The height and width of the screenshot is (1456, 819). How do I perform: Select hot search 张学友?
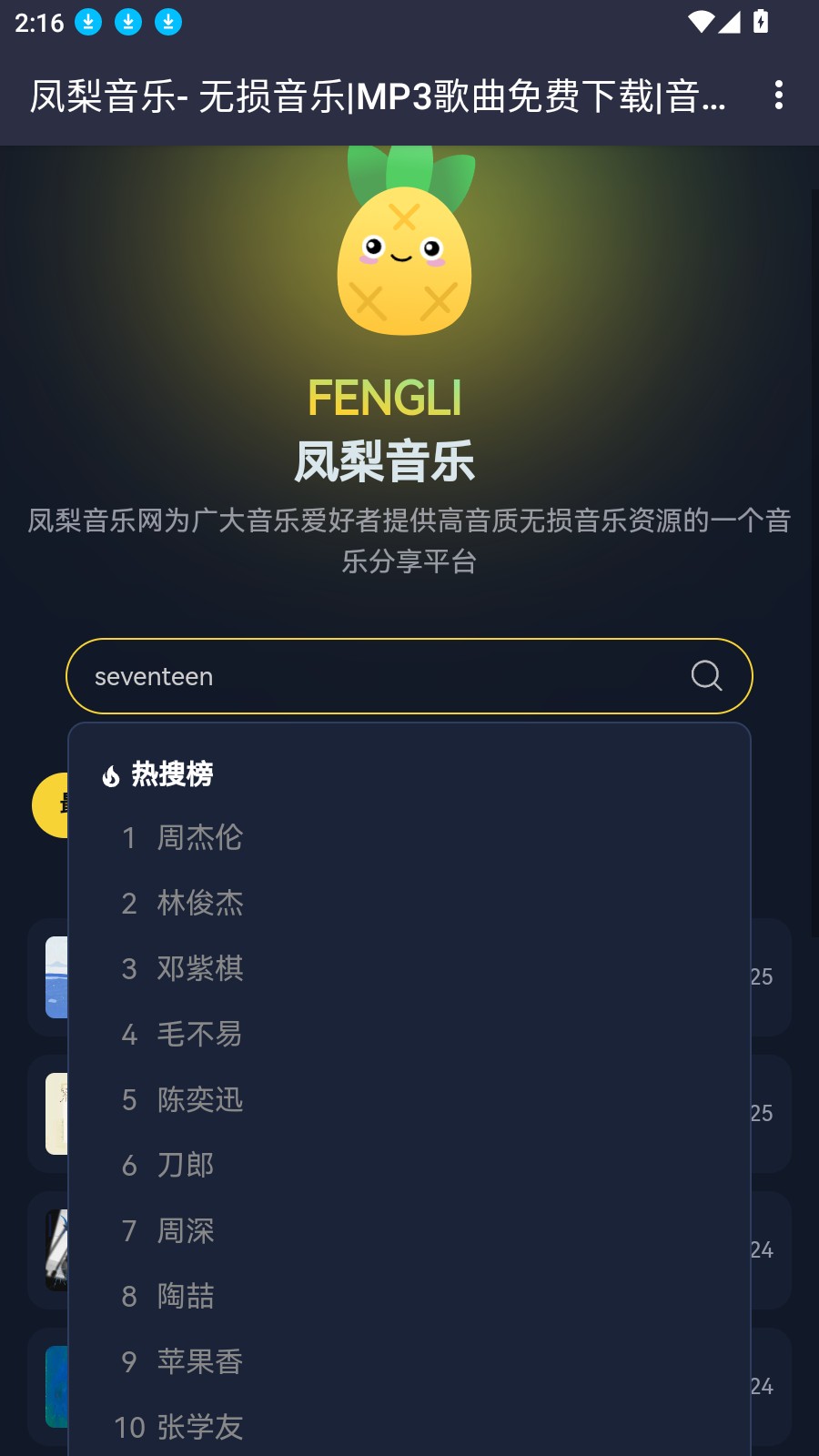point(199,1426)
